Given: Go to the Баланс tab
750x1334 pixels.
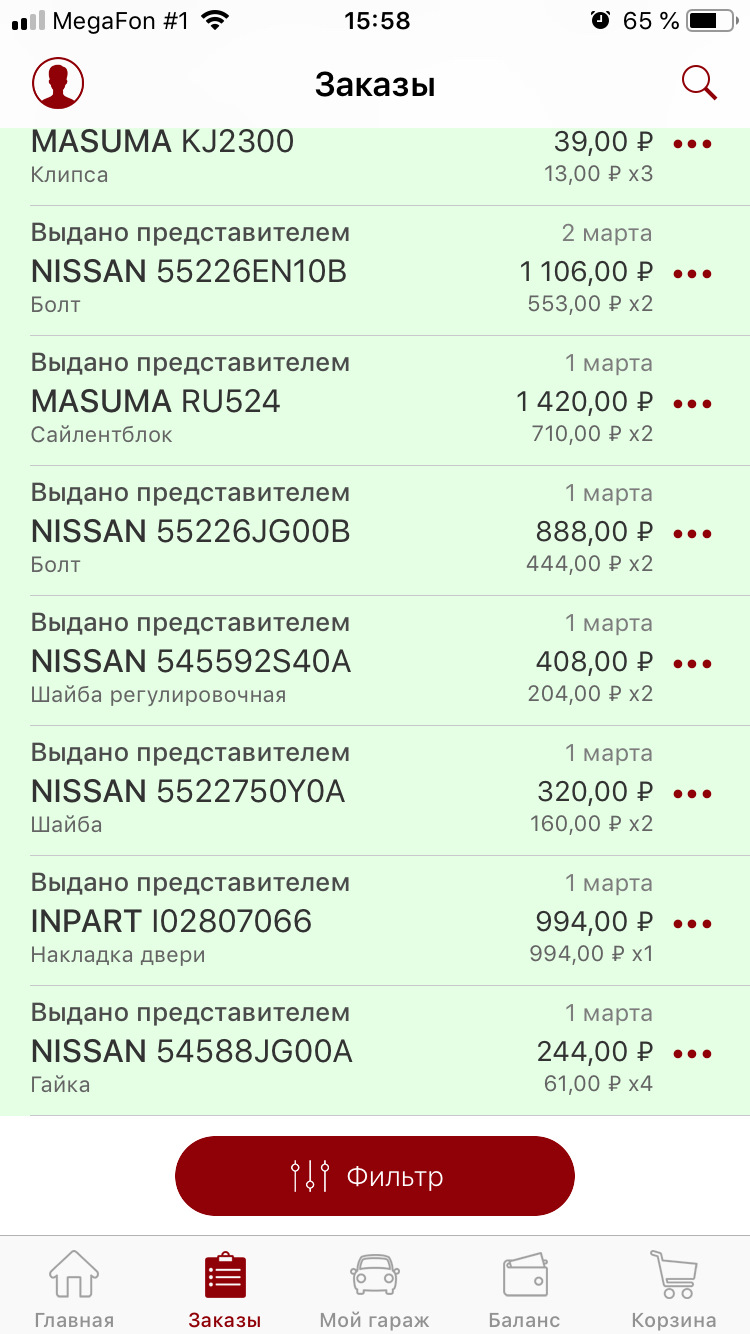Looking at the screenshot, I should (x=524, y=1290).
